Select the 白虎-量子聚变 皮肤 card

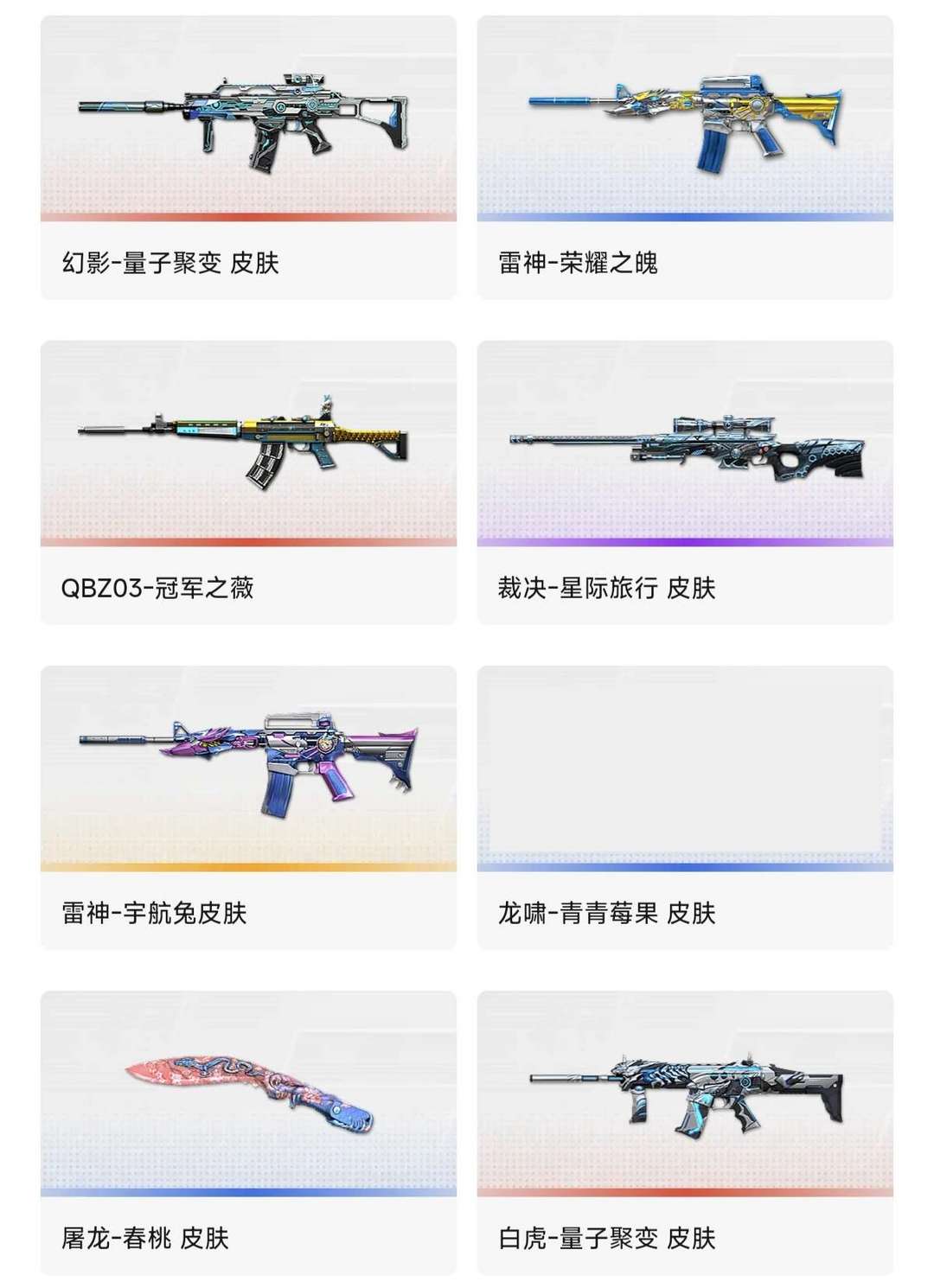click(x=685, y=1132)
